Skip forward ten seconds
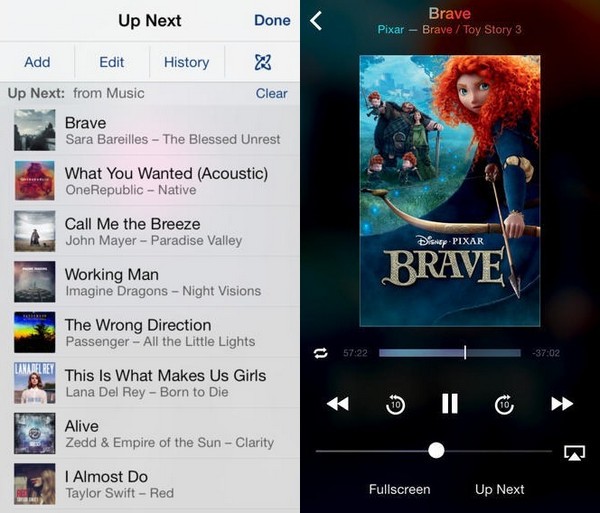The width and height of the screenshot is (600, 513). click(505, 404)
